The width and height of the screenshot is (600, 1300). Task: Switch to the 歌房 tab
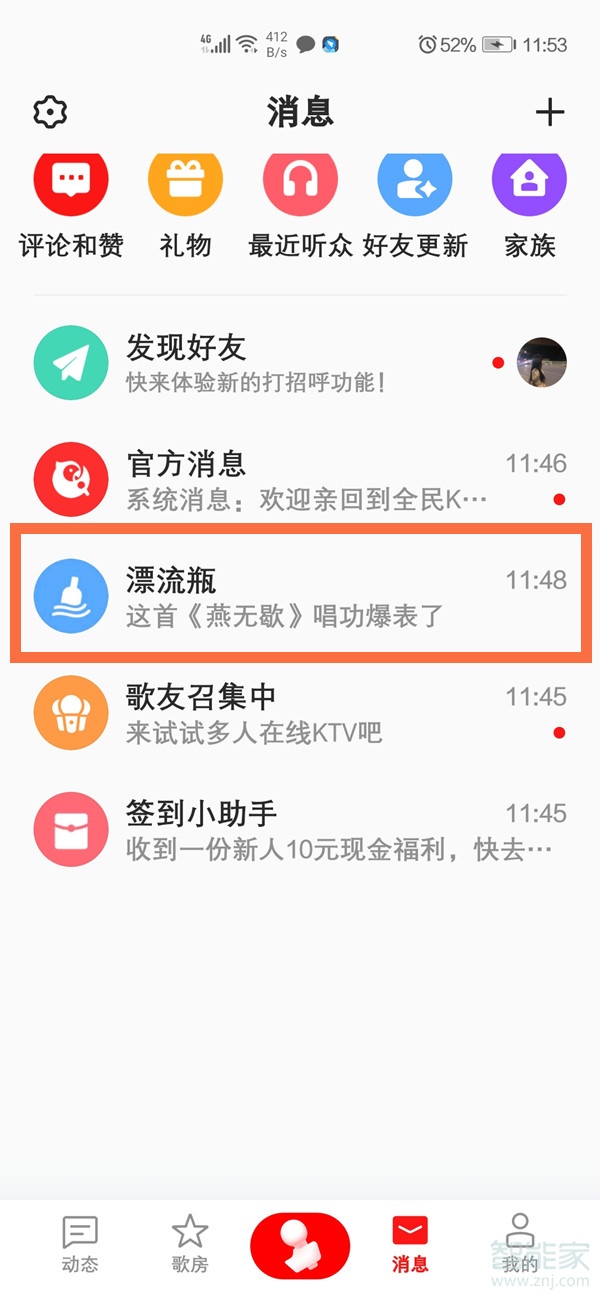point(190,1244)
